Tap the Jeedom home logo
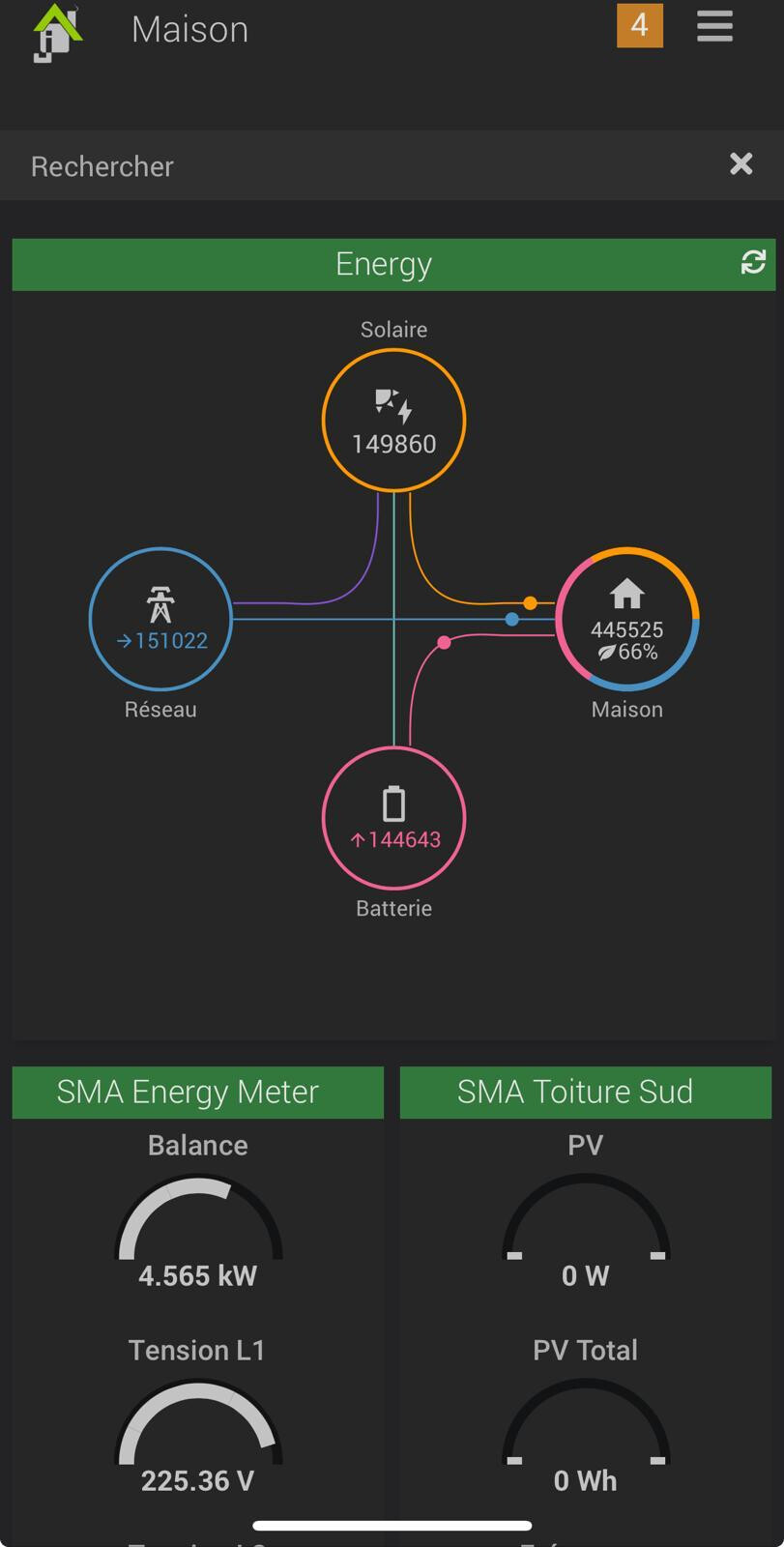This screenshot has width=784, height=1547. click(57, 33)
